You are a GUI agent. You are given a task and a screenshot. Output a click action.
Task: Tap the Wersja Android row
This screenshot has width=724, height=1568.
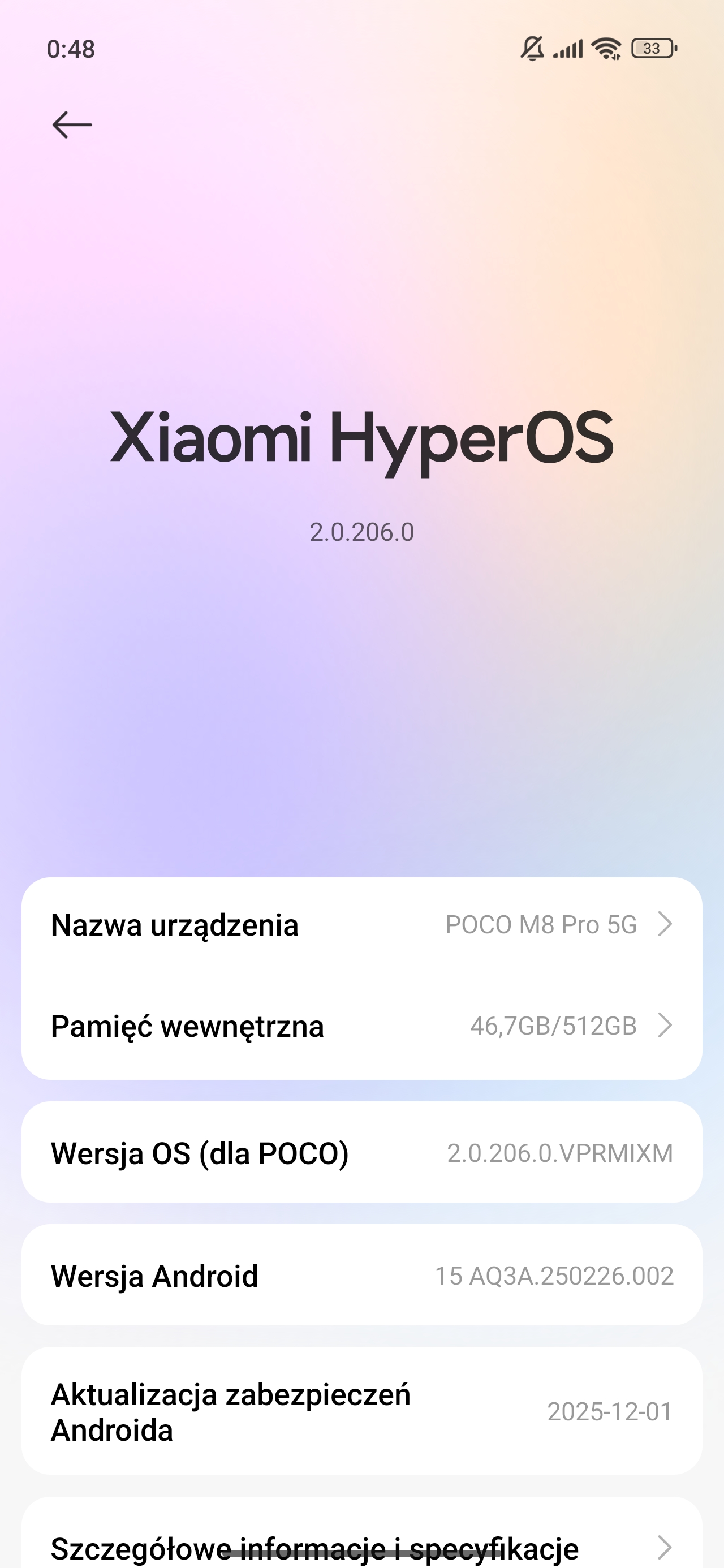click(x=361, y=1276)
